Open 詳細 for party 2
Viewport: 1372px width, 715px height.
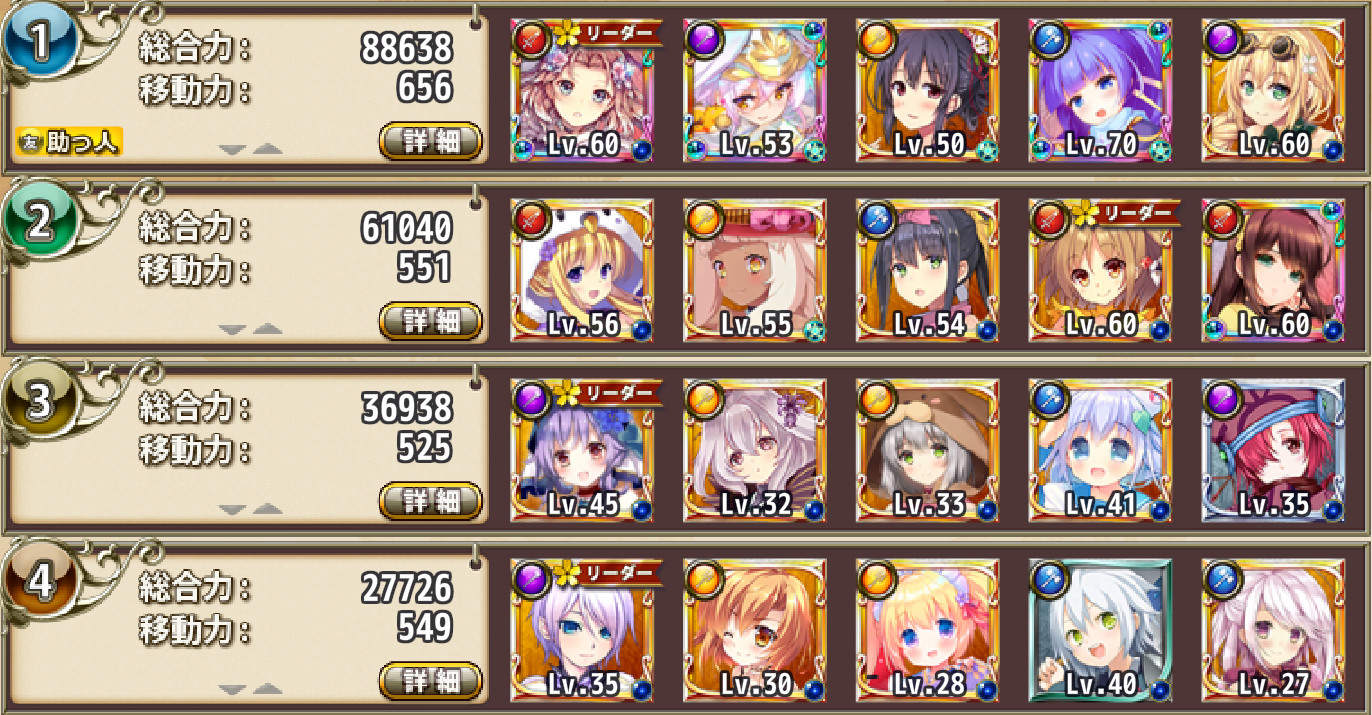431,321
